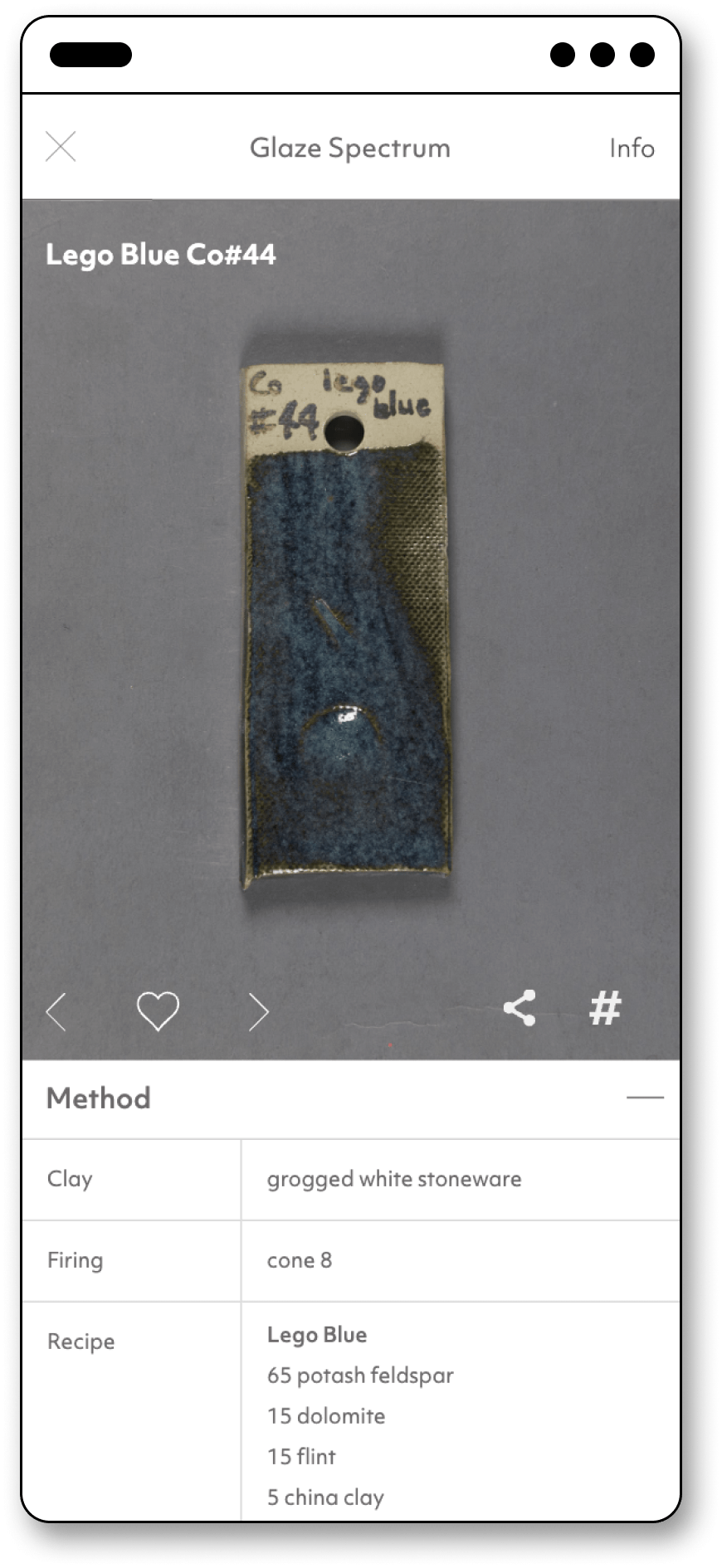Image resolution: width=722 pixels, height=1568 pixels.
Task: Share this glaze sample
Action: 520,1009
